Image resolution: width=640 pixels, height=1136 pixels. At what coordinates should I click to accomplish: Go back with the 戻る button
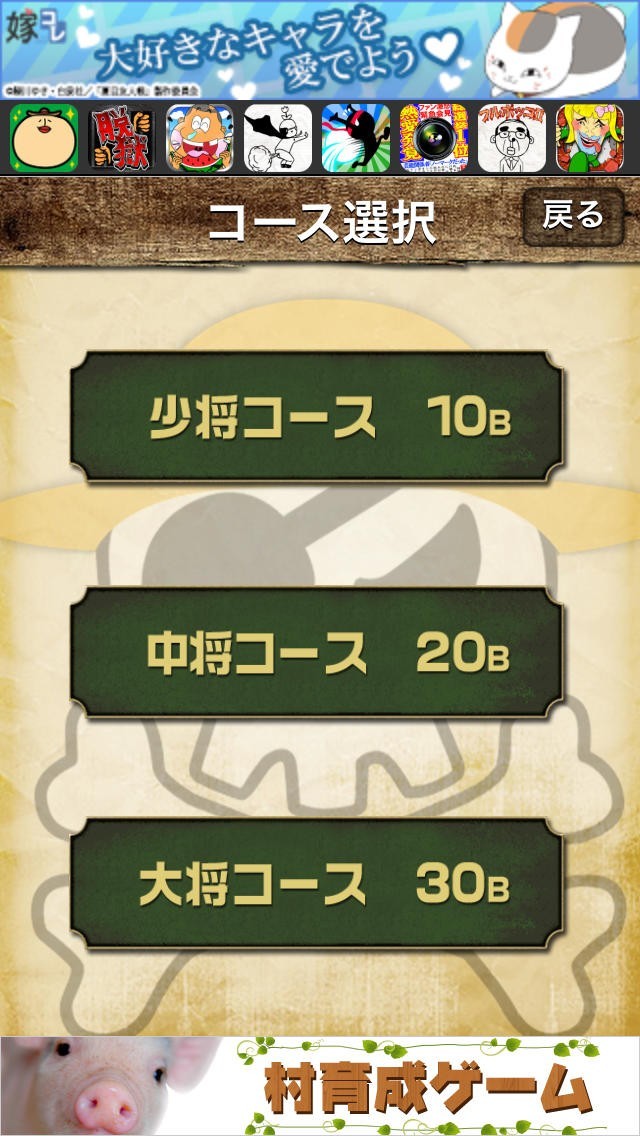573,216
